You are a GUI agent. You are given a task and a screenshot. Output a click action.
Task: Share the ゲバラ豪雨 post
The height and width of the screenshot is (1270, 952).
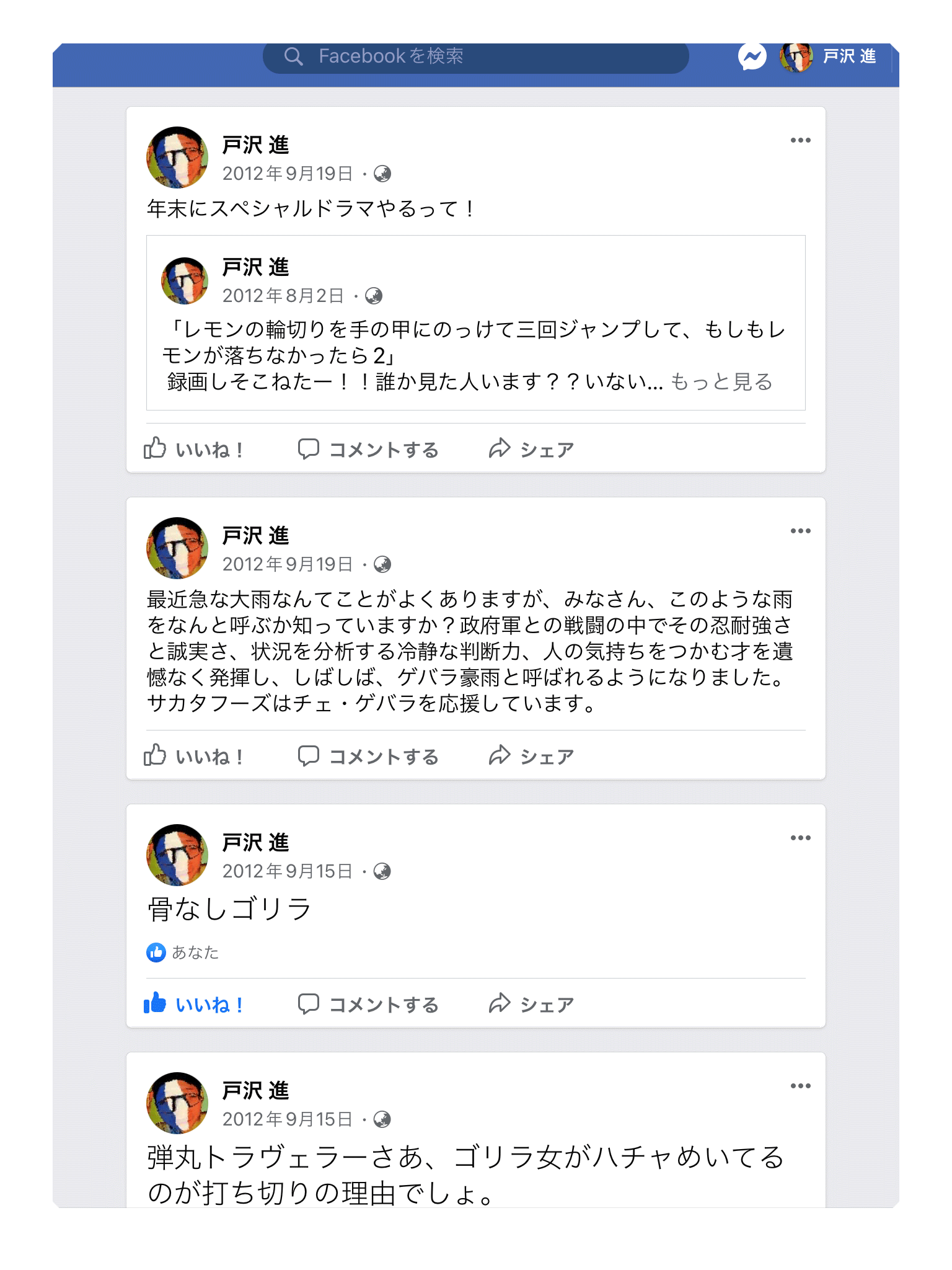click(x=531, y=756)
